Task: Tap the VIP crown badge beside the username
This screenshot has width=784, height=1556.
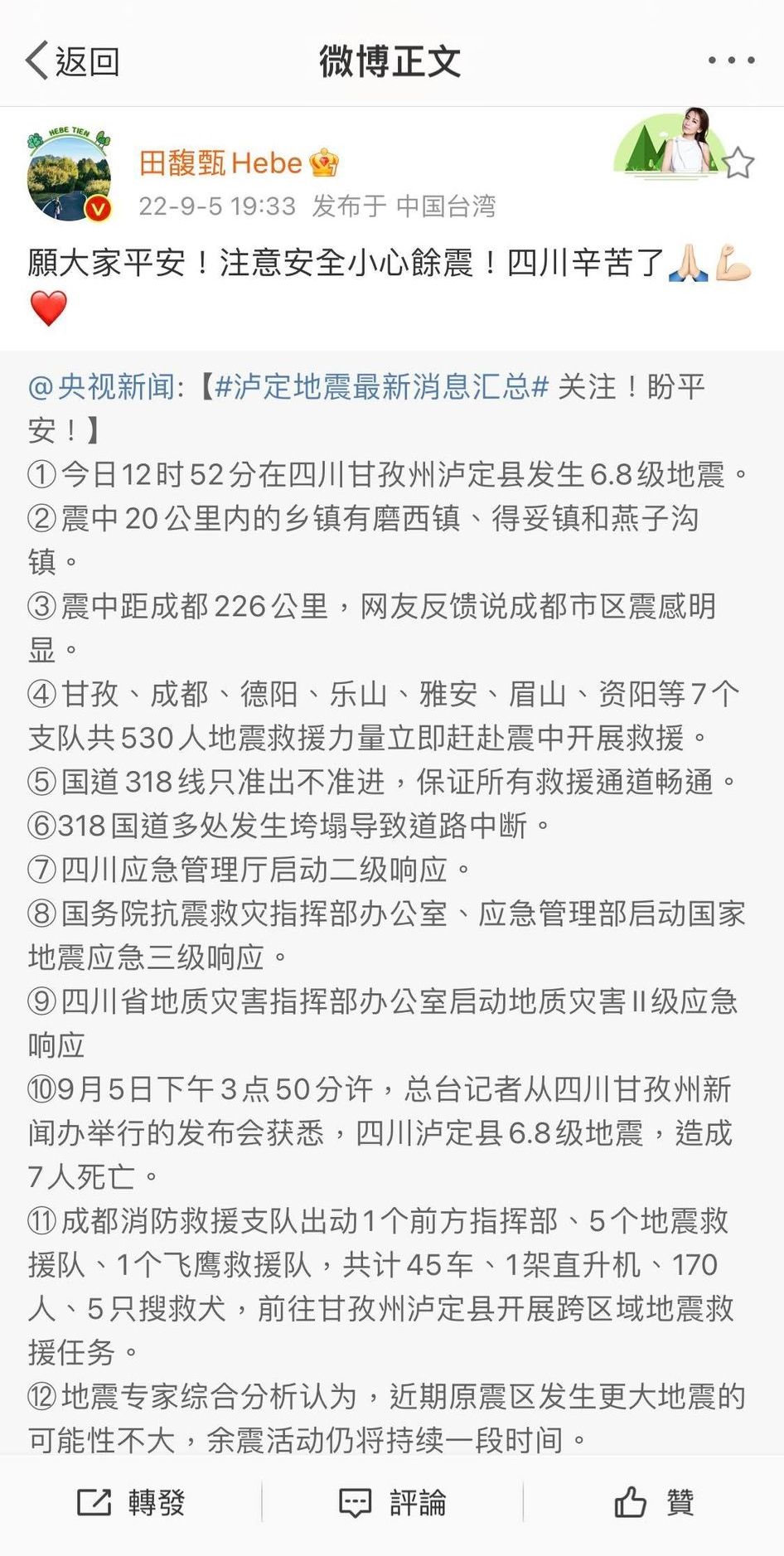Action: pos(323,163)
